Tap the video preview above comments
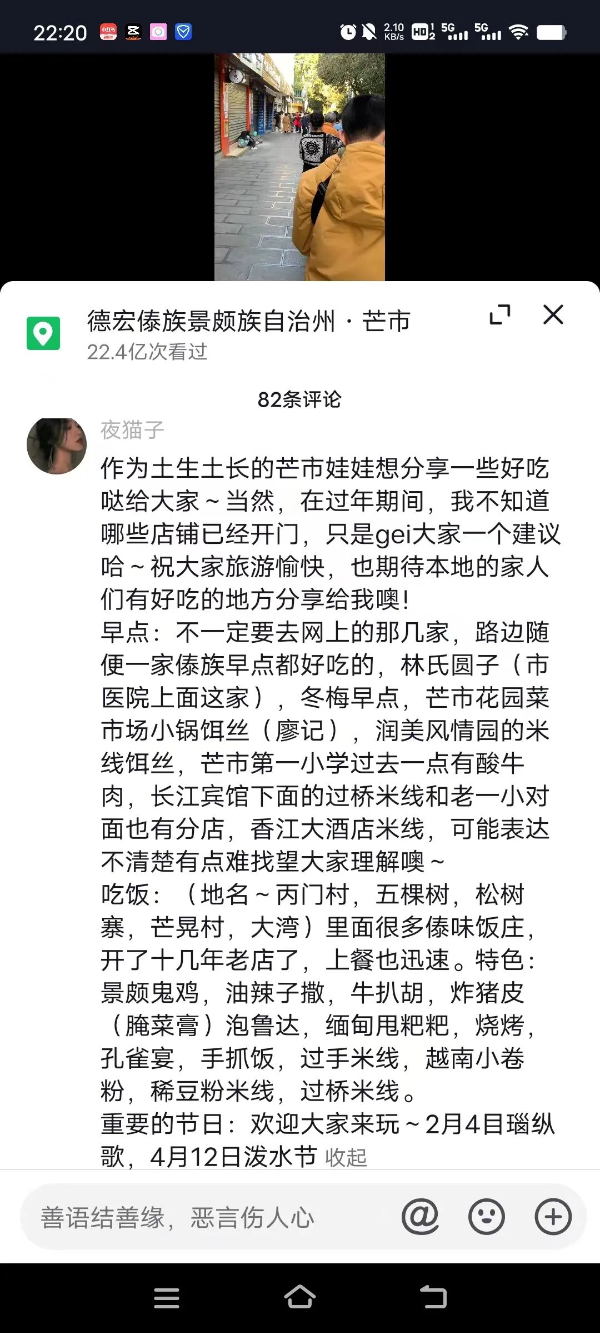 tap(299, 166)
